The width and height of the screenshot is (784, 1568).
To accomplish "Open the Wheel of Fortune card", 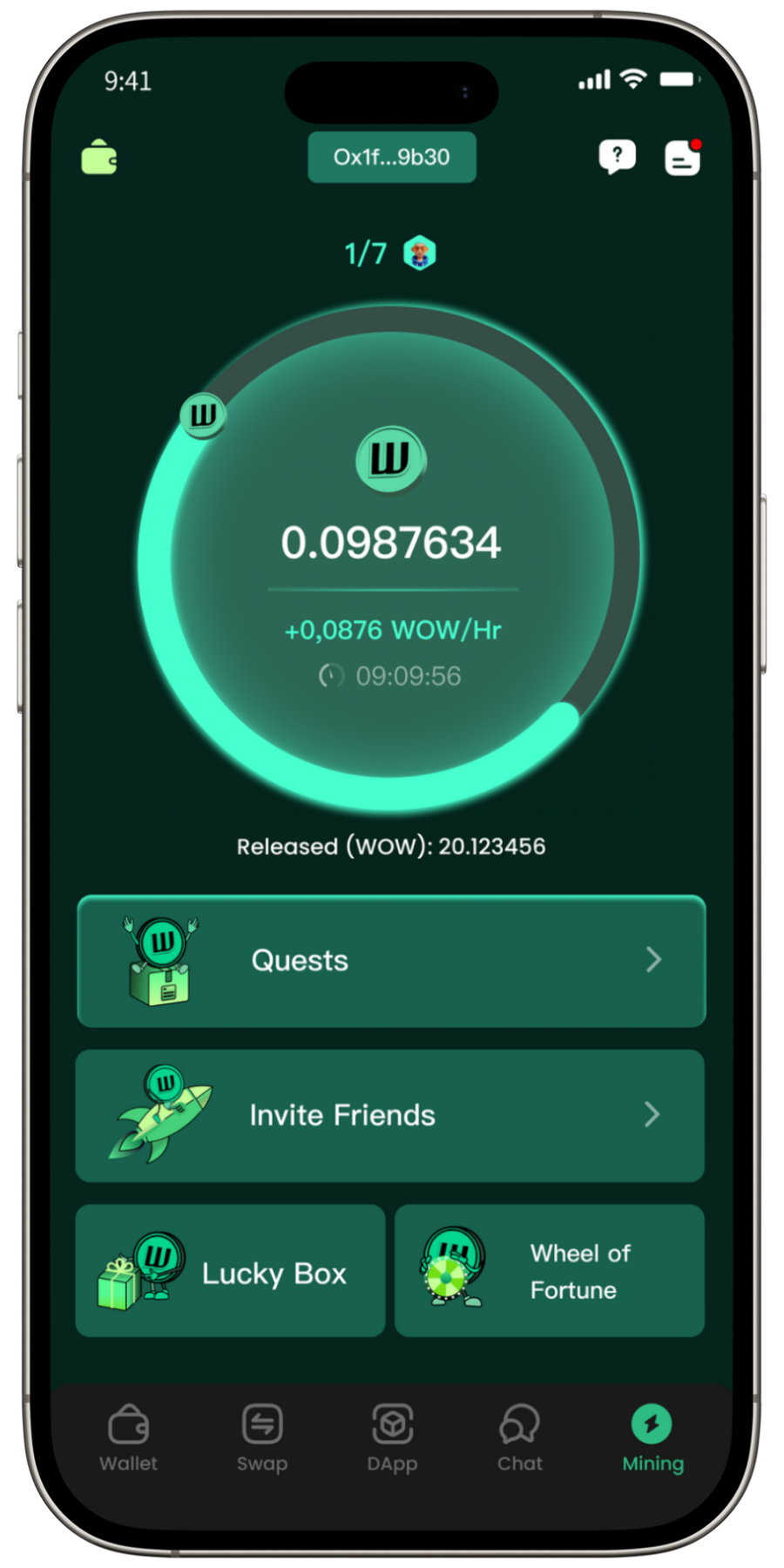I will [x=550, y=1272].
